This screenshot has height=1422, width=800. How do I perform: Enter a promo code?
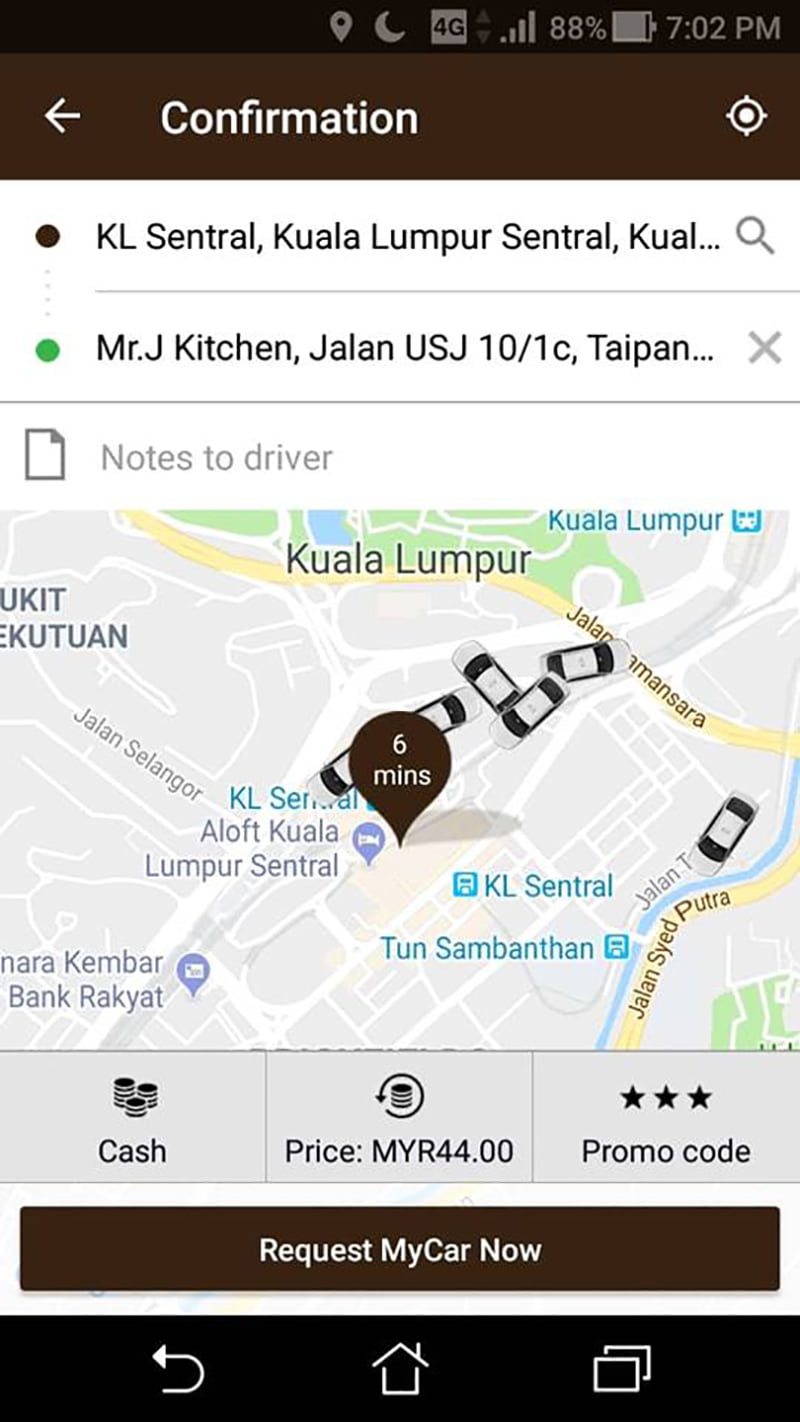pos(666,1117)
